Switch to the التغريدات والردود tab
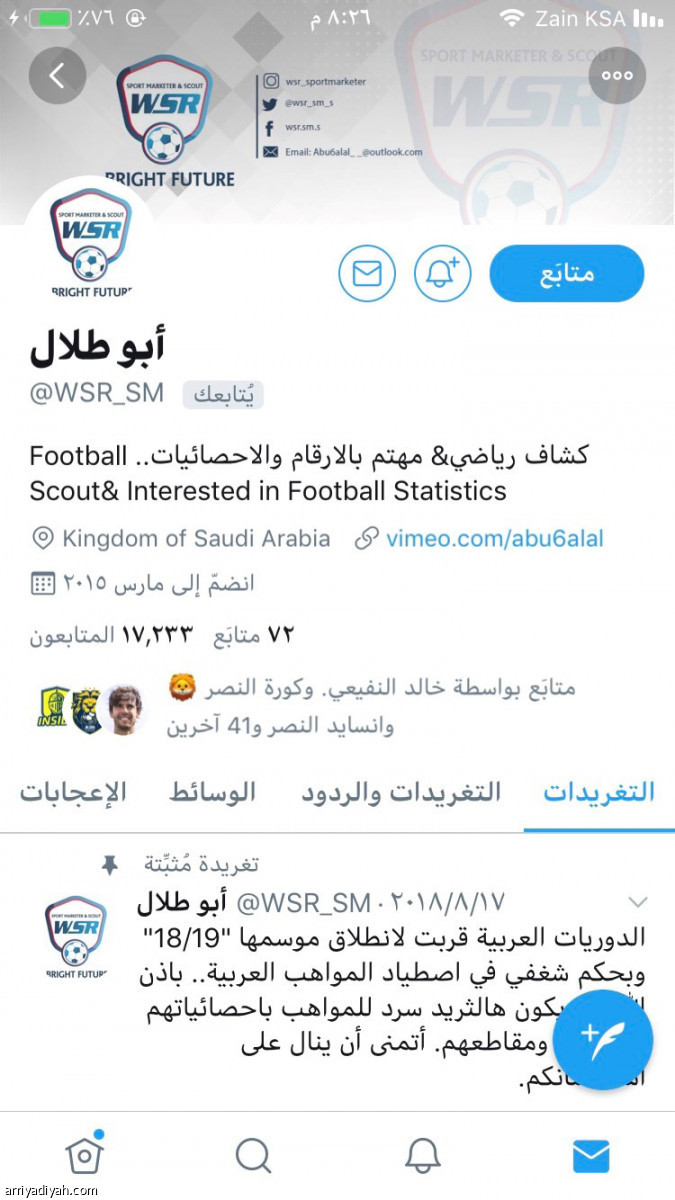The width and height of the screenshot is (675, 1200). (401, 793)
